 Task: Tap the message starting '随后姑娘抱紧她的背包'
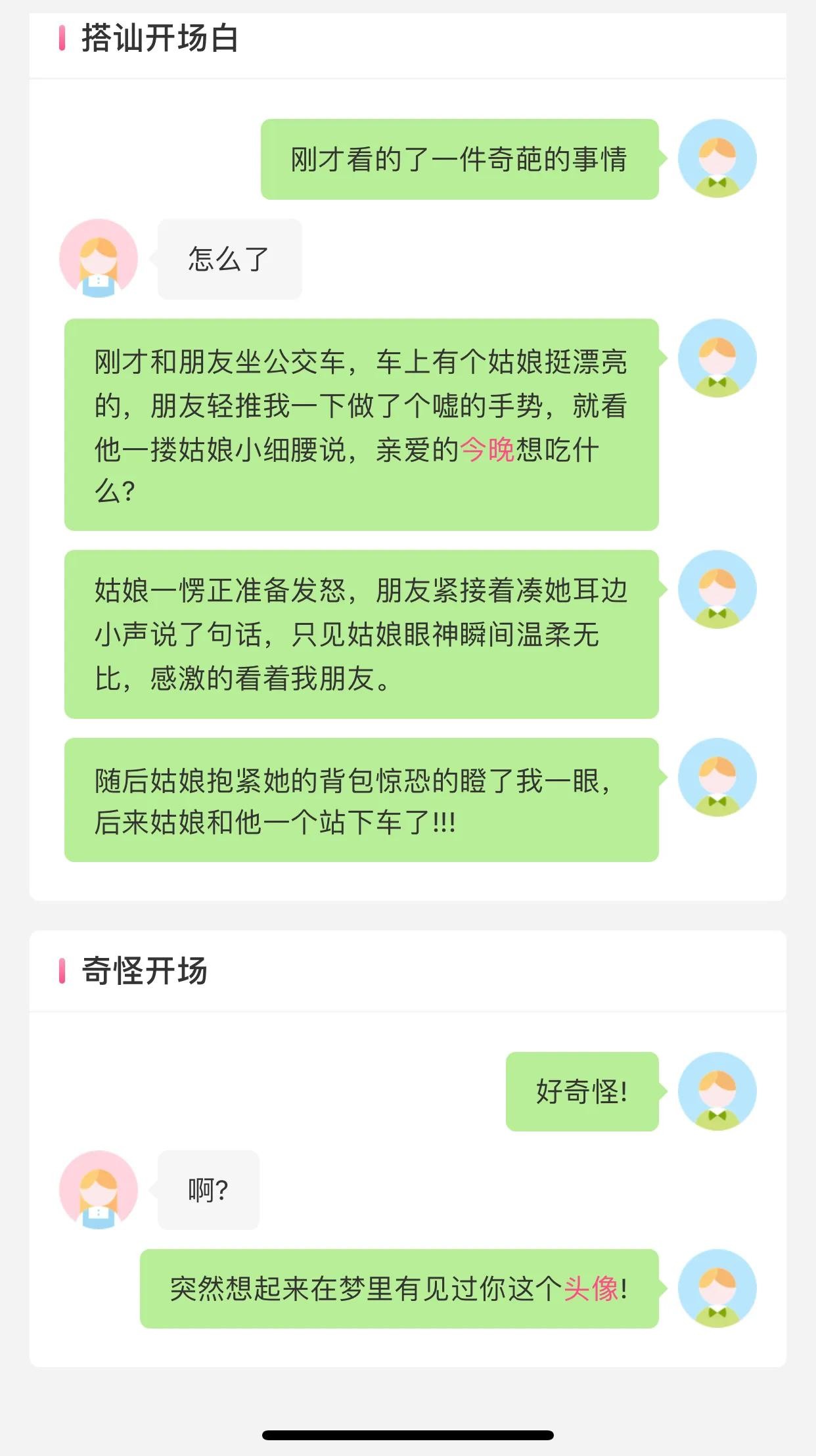361,800
